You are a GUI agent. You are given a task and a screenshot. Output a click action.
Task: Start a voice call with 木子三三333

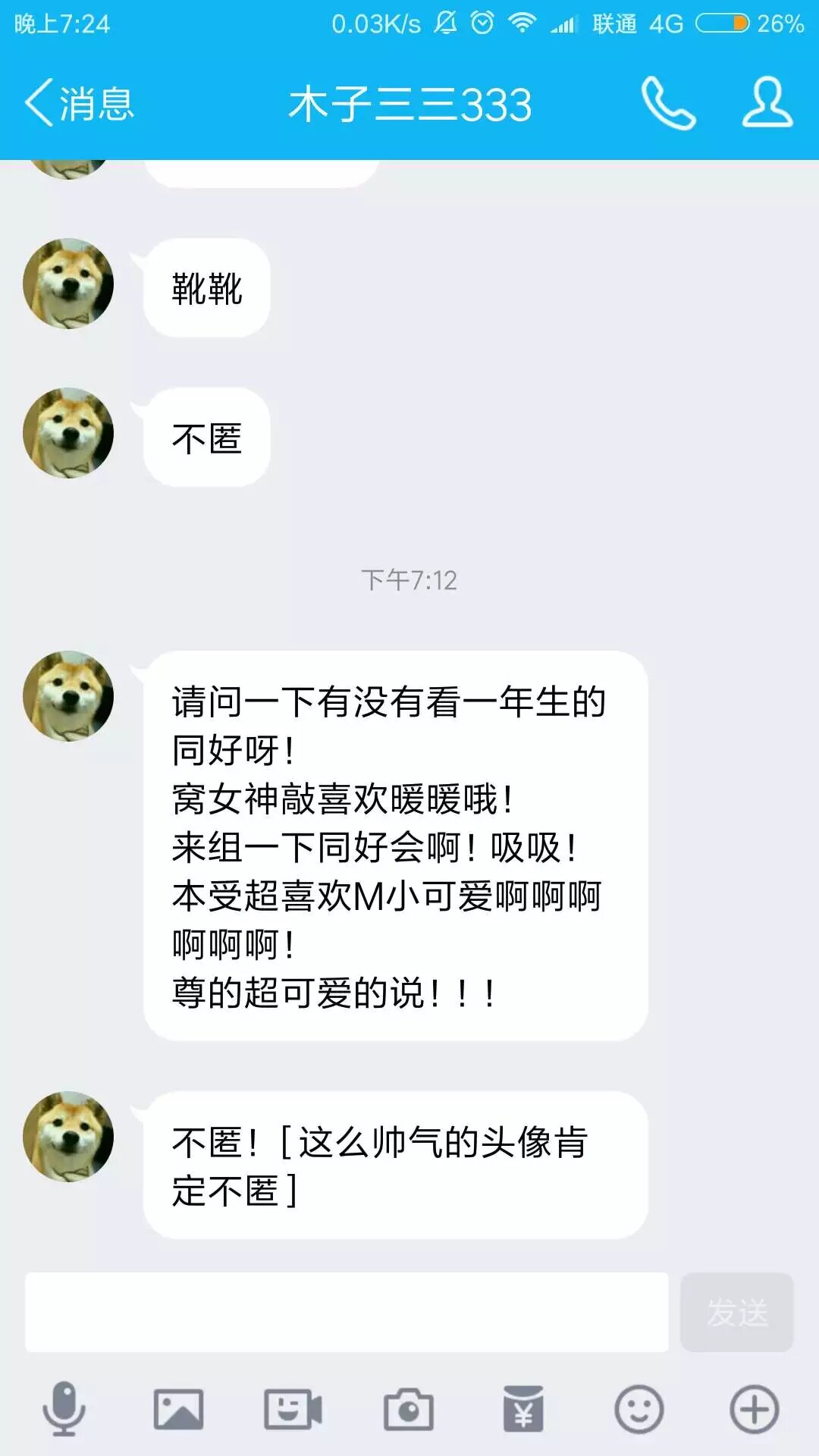click(668, 103)
